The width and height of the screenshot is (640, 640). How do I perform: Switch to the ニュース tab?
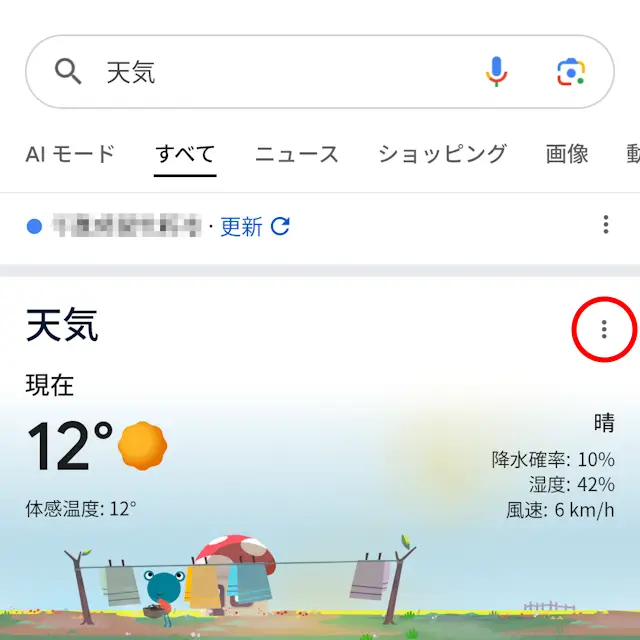point(297,154)
